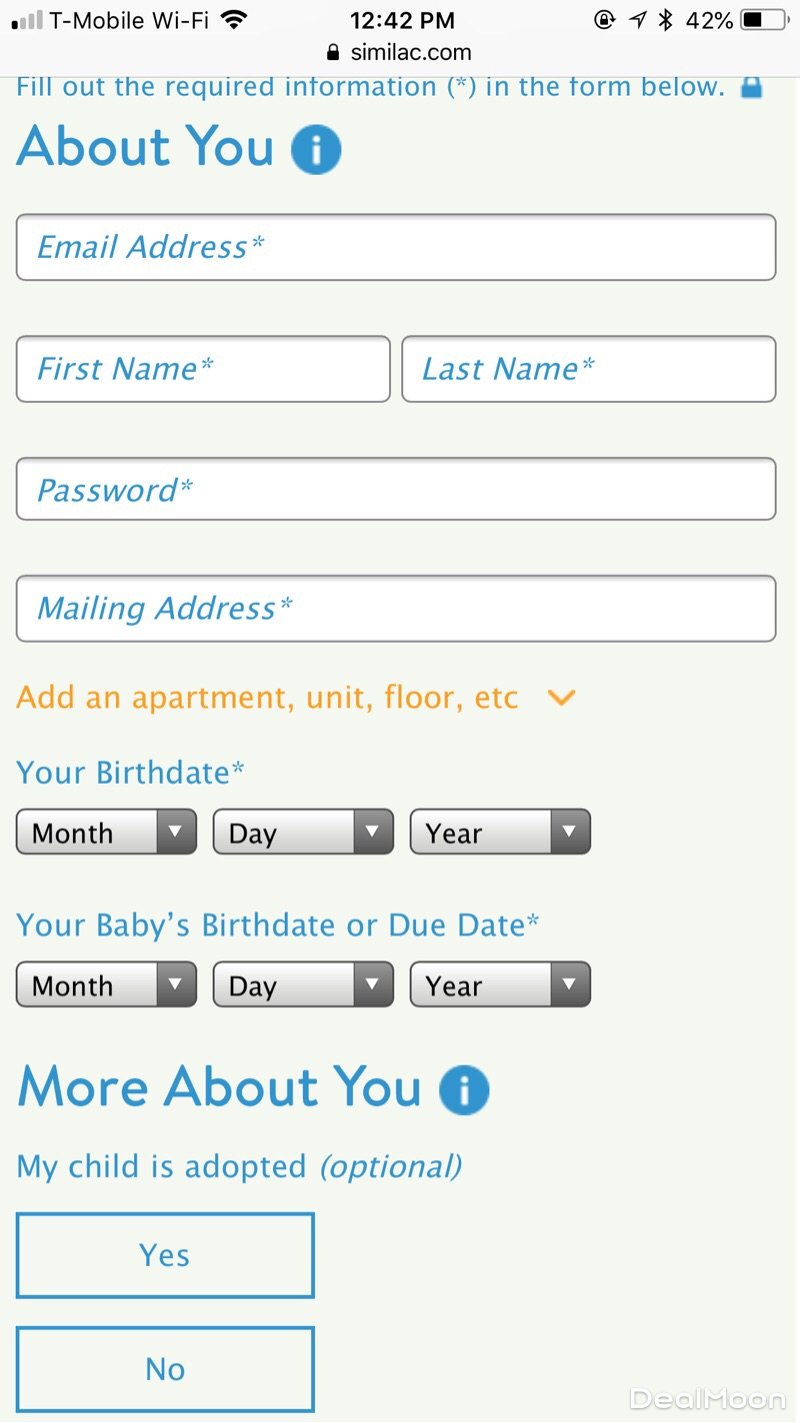Viewport: 800px width, 1423px height.
Task: Enter the Password field
Action: coord(396,489)
